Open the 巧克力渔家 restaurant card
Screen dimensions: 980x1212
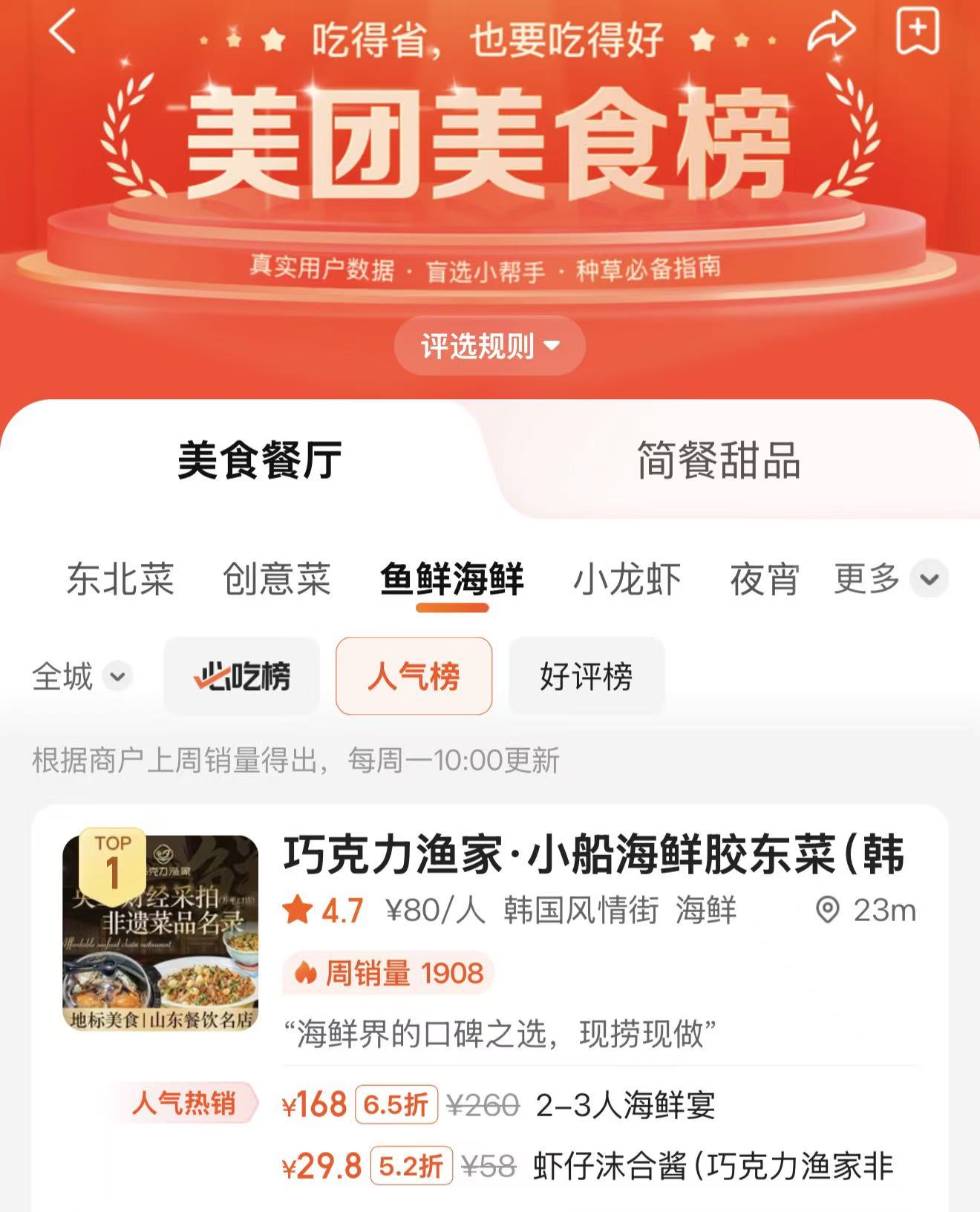[x=594, y=855]
